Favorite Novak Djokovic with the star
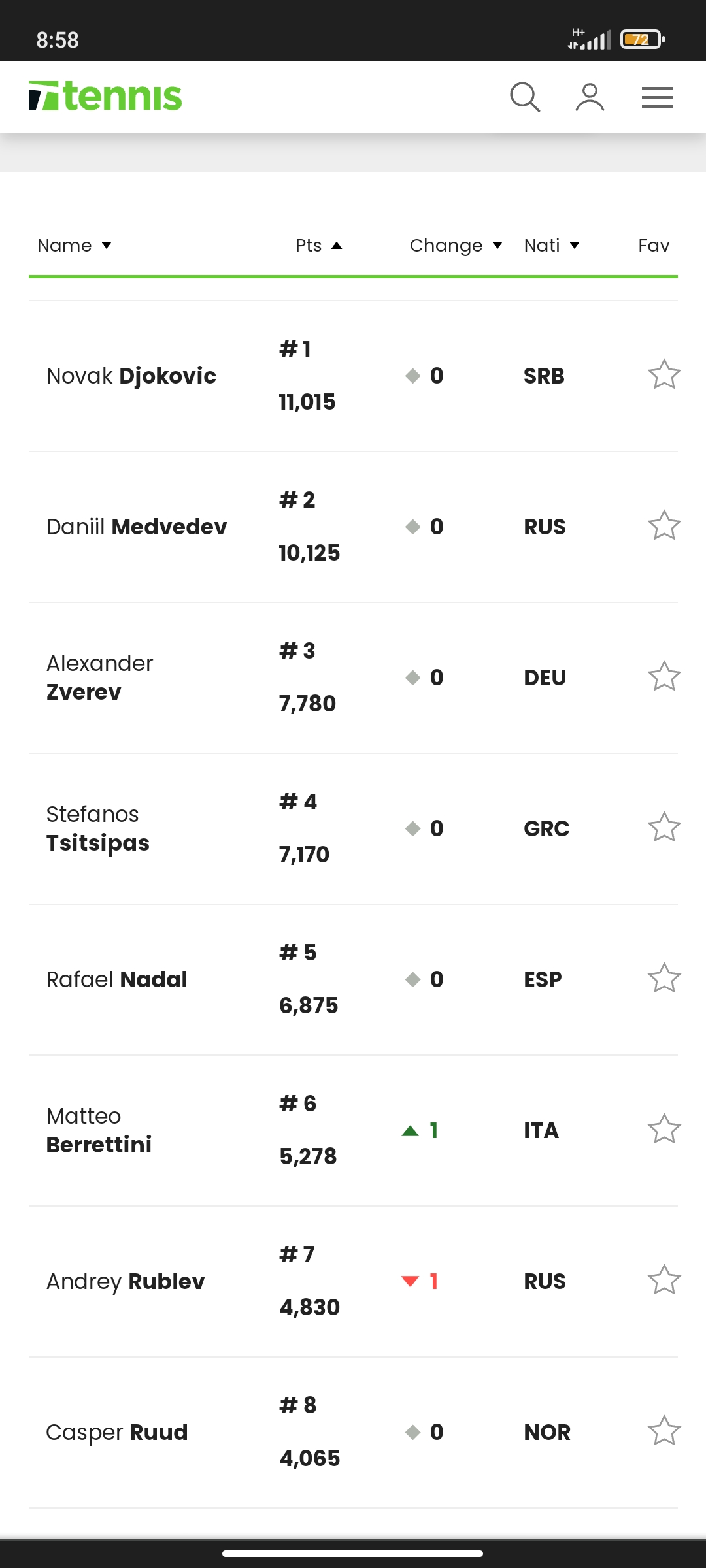Viewport: 706px width, 1568px height. click(664, 375)
